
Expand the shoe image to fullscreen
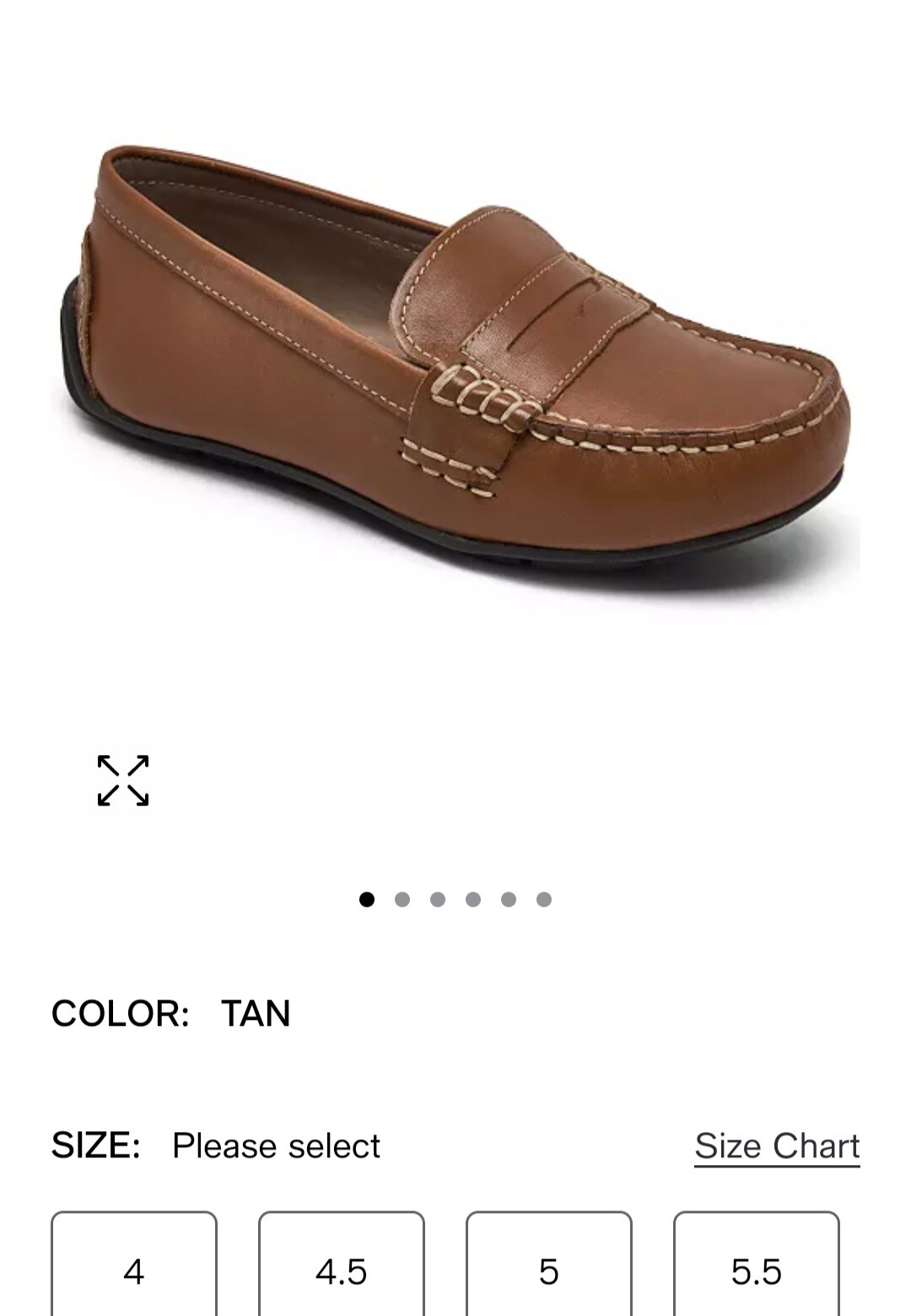pos(123,780)
